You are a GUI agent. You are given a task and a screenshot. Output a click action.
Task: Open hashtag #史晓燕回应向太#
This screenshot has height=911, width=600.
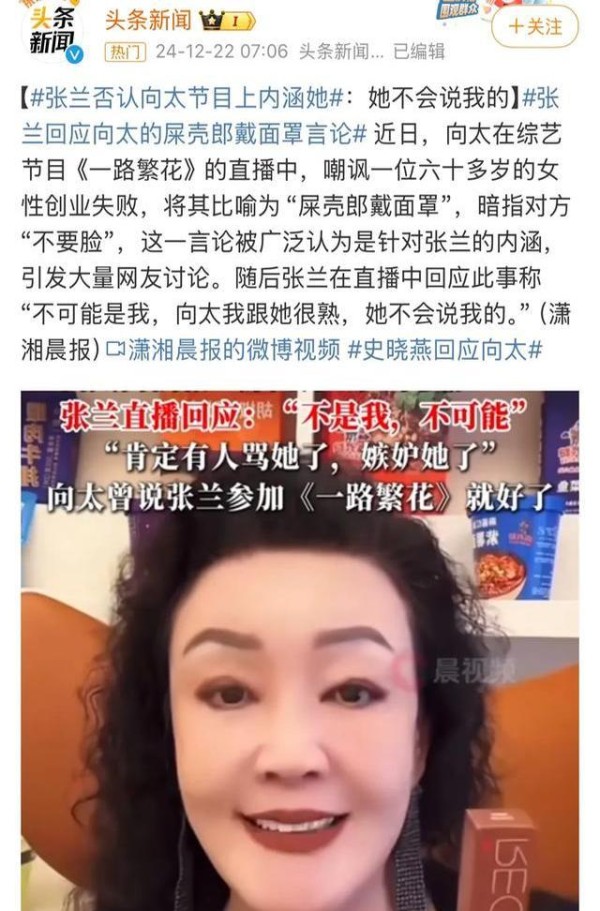(445, 348)
